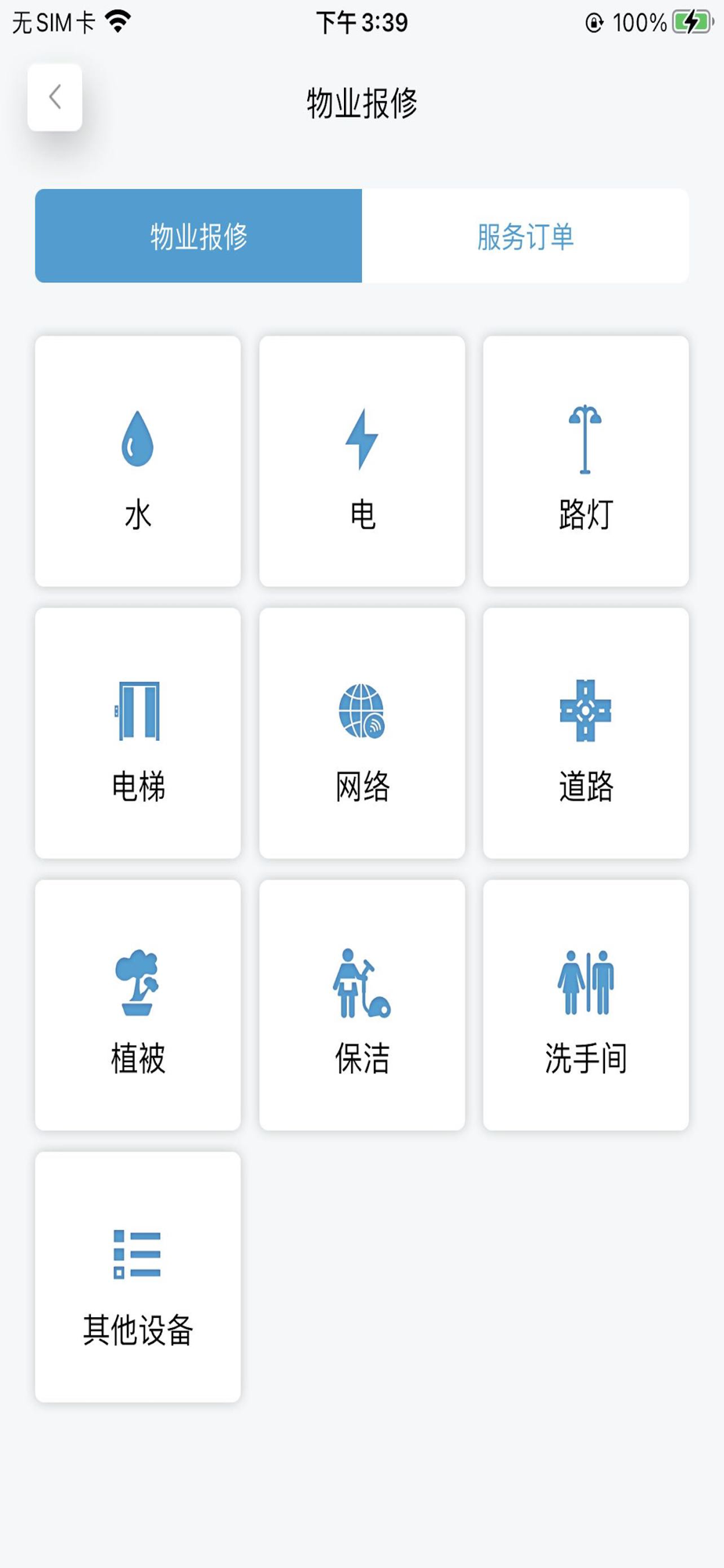This screenshot has width=724, height=1568.
Task: Open the 水 repair category
Action: (138, 462)
